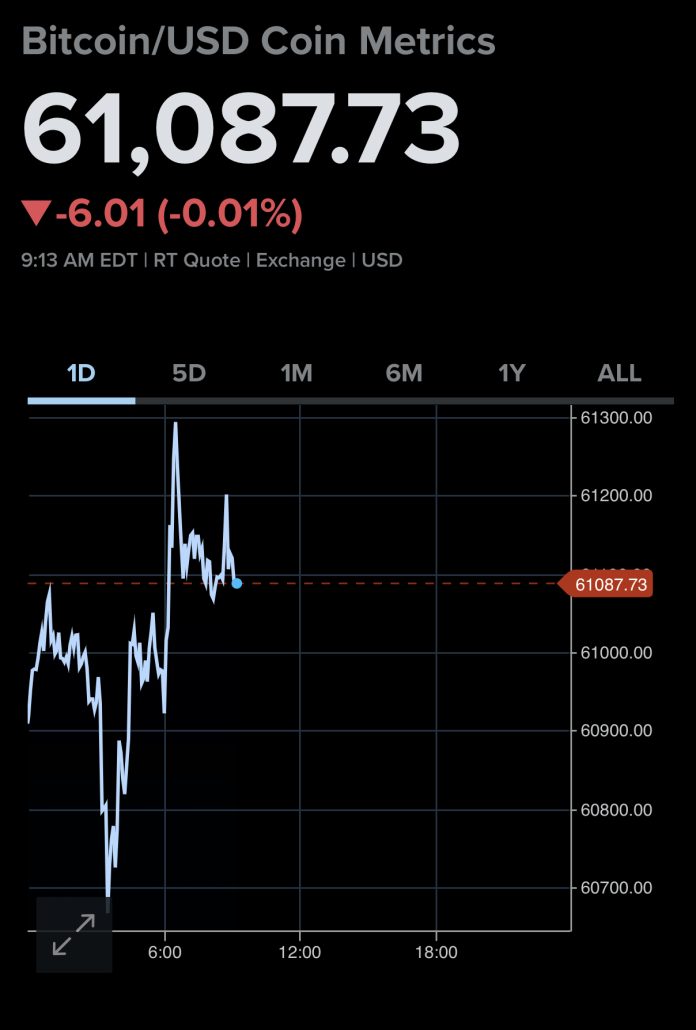This screenshot has width=696, height=1030.
Task: Switch to the 5D chart range
Action: (x=189, y=373)
